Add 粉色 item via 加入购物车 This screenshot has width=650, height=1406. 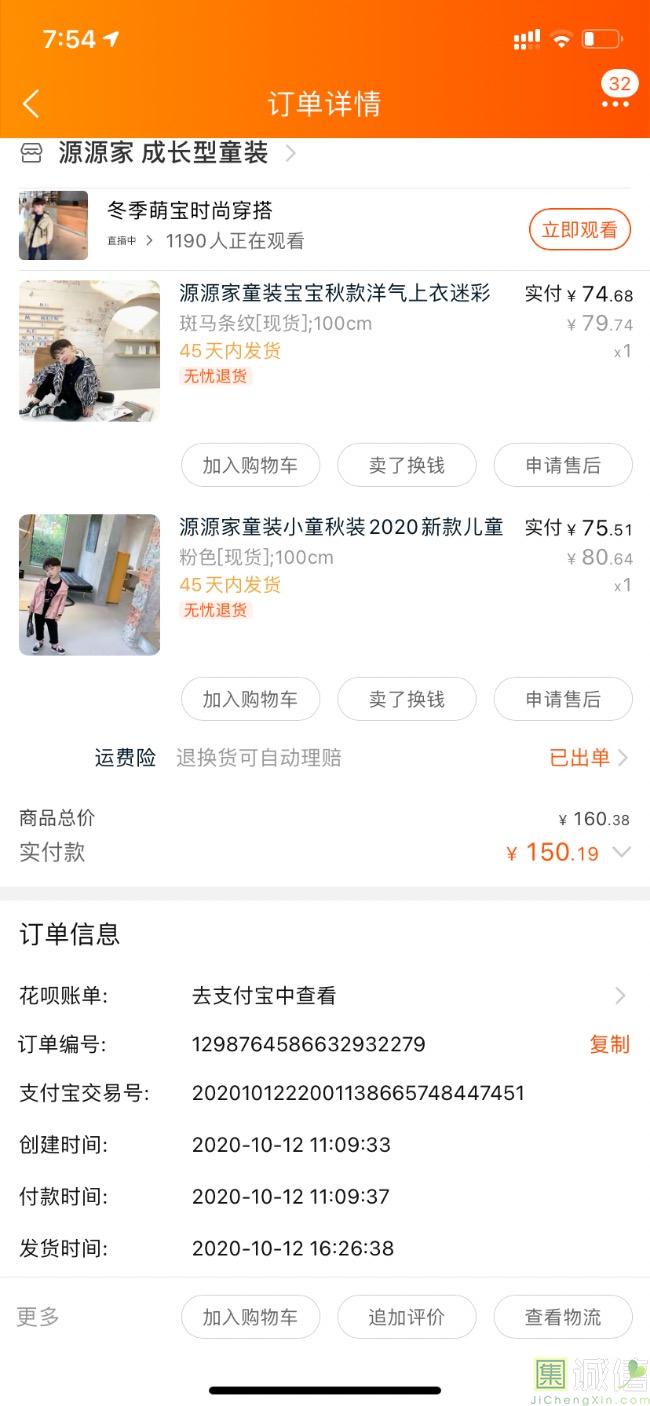[x=250, y=699]
